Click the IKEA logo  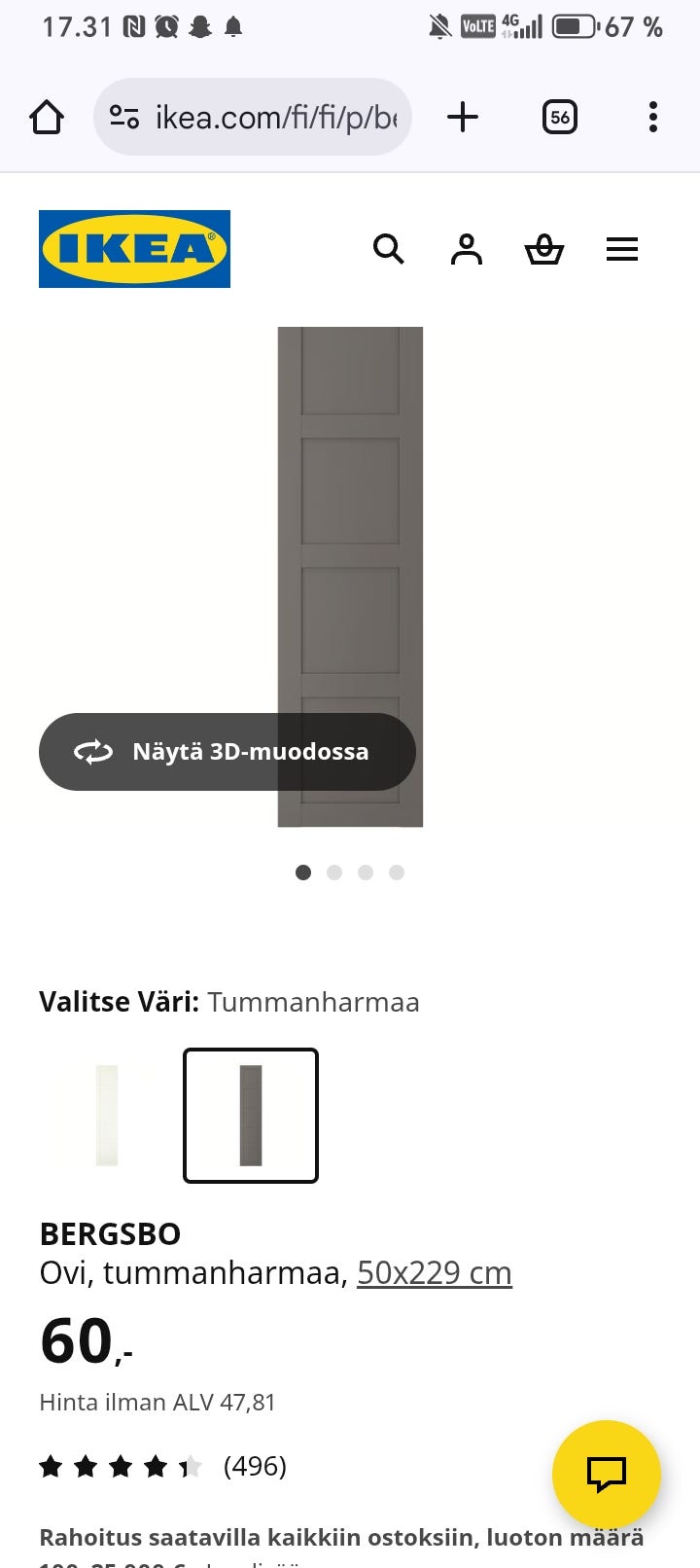click(x=133, y=248)
